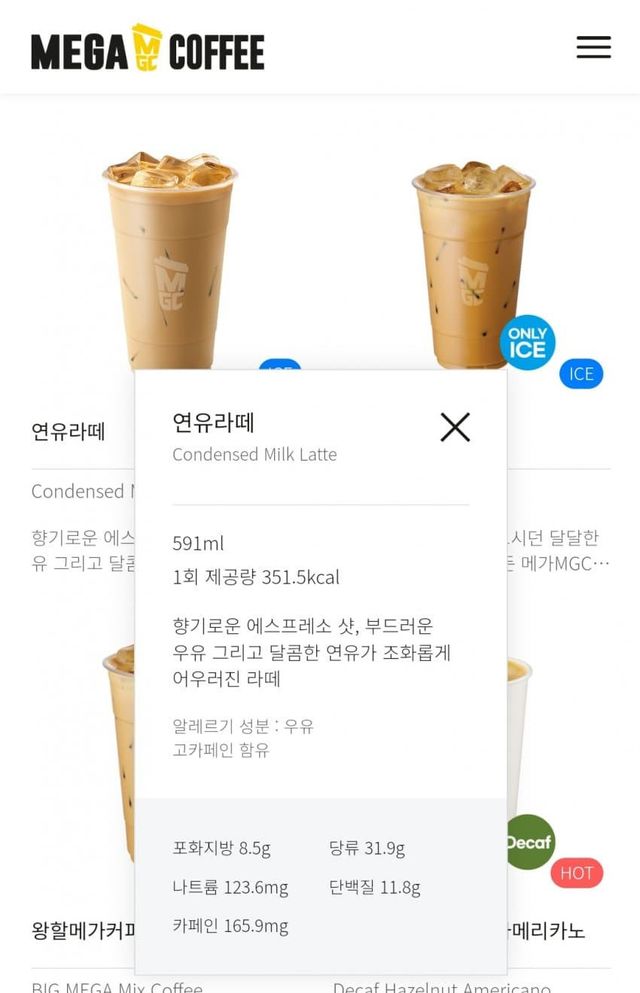The width and height of the screenshot is (640, 993).
Task: Close the 연유라떼 detail popup
Action: 455,427
